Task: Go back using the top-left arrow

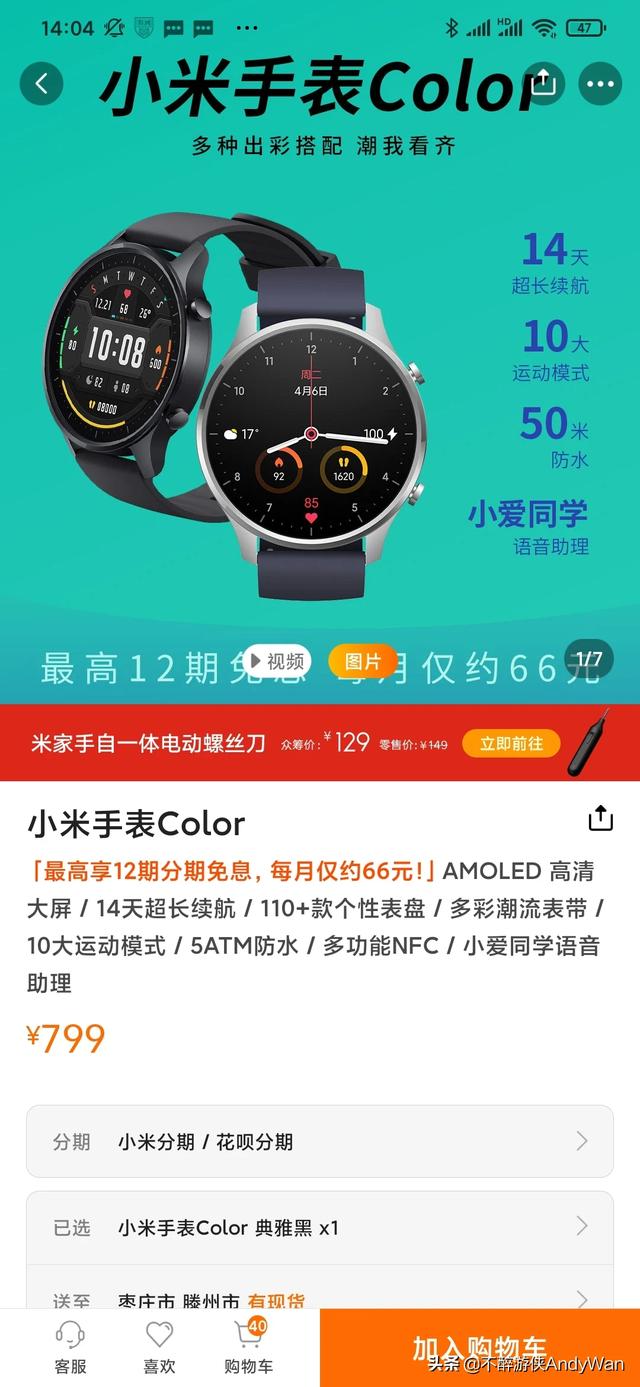Action: click(x=41, y=84)
